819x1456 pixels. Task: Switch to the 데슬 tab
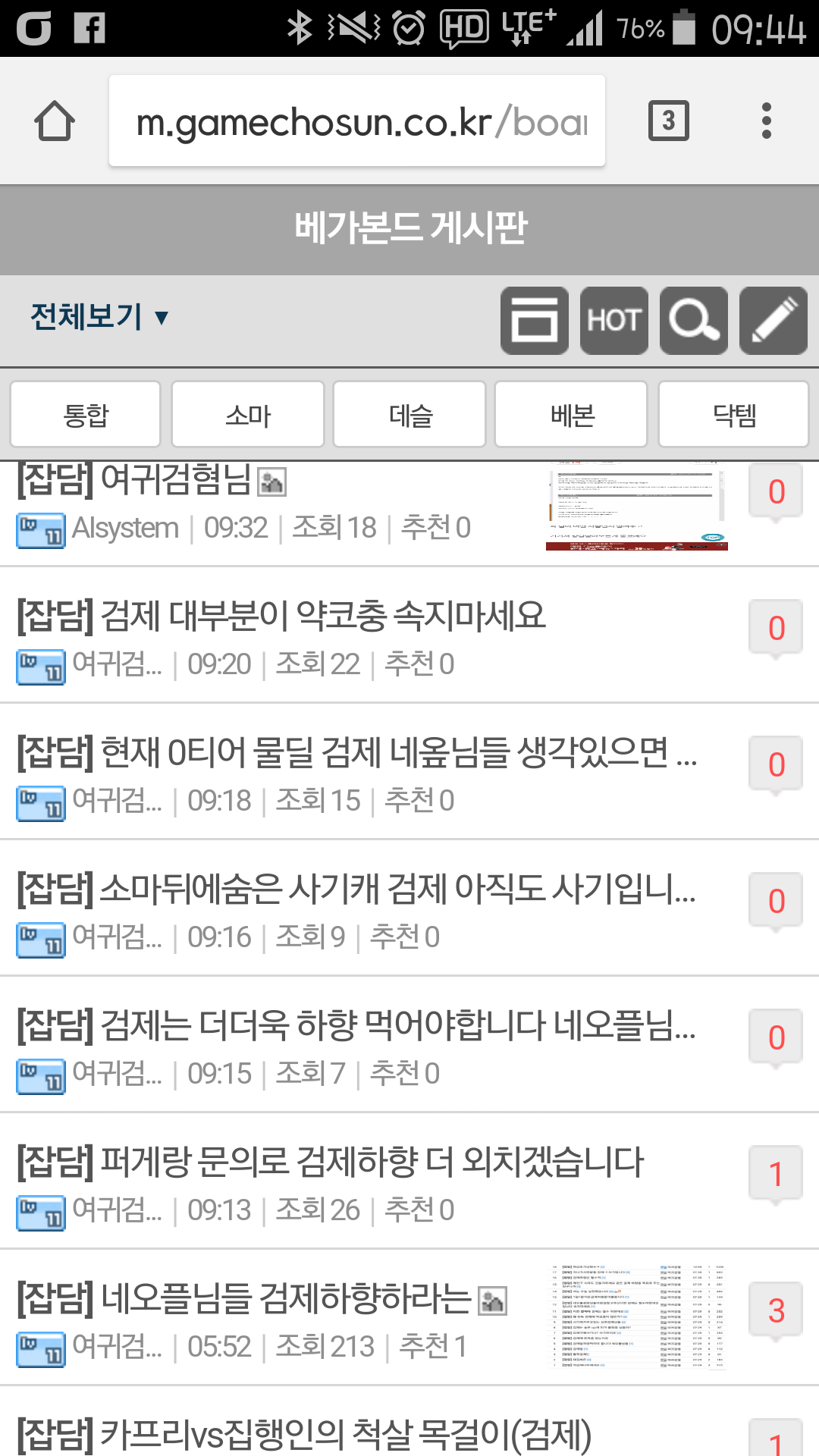(409, 415)
